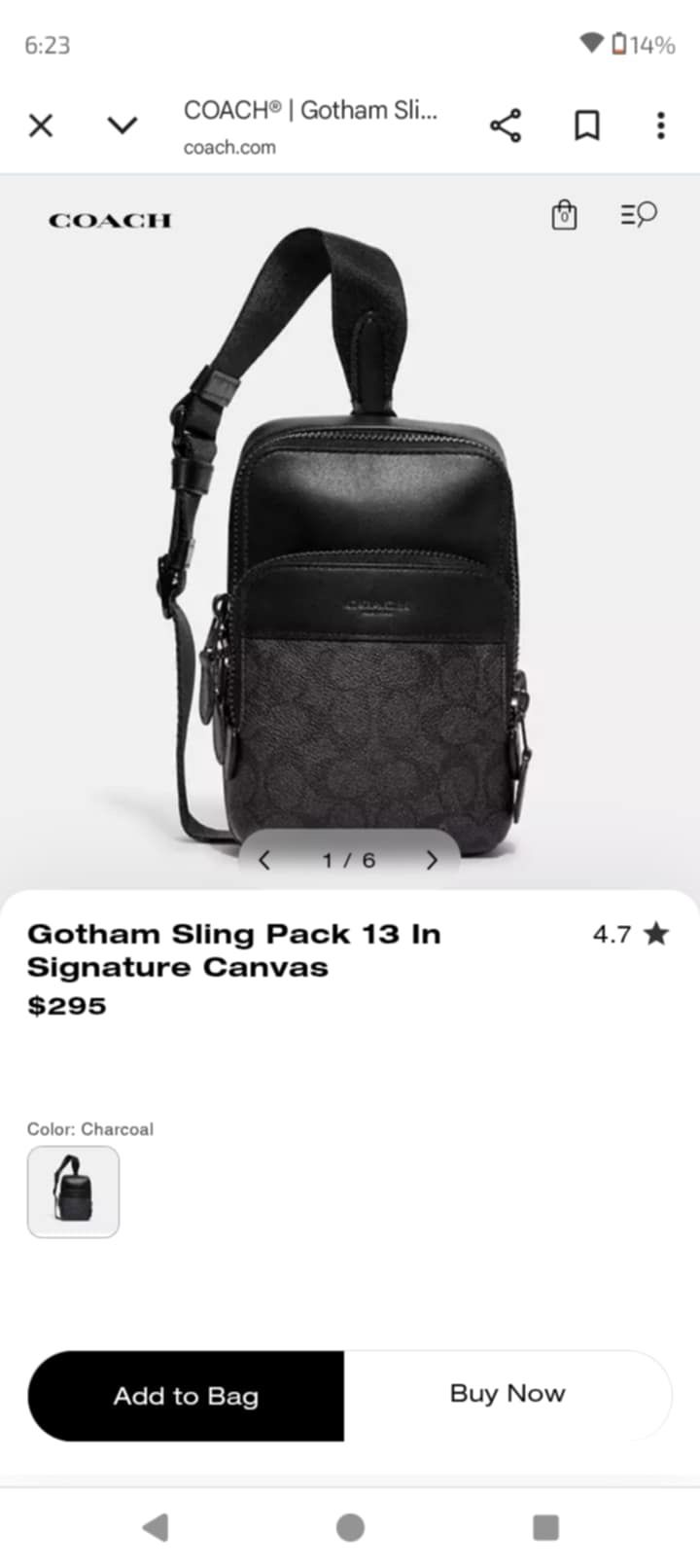View the 4.7 star rating reviews
Image resolution: width=700 pixels, height=1568 pixels.
tap(630, 934)
